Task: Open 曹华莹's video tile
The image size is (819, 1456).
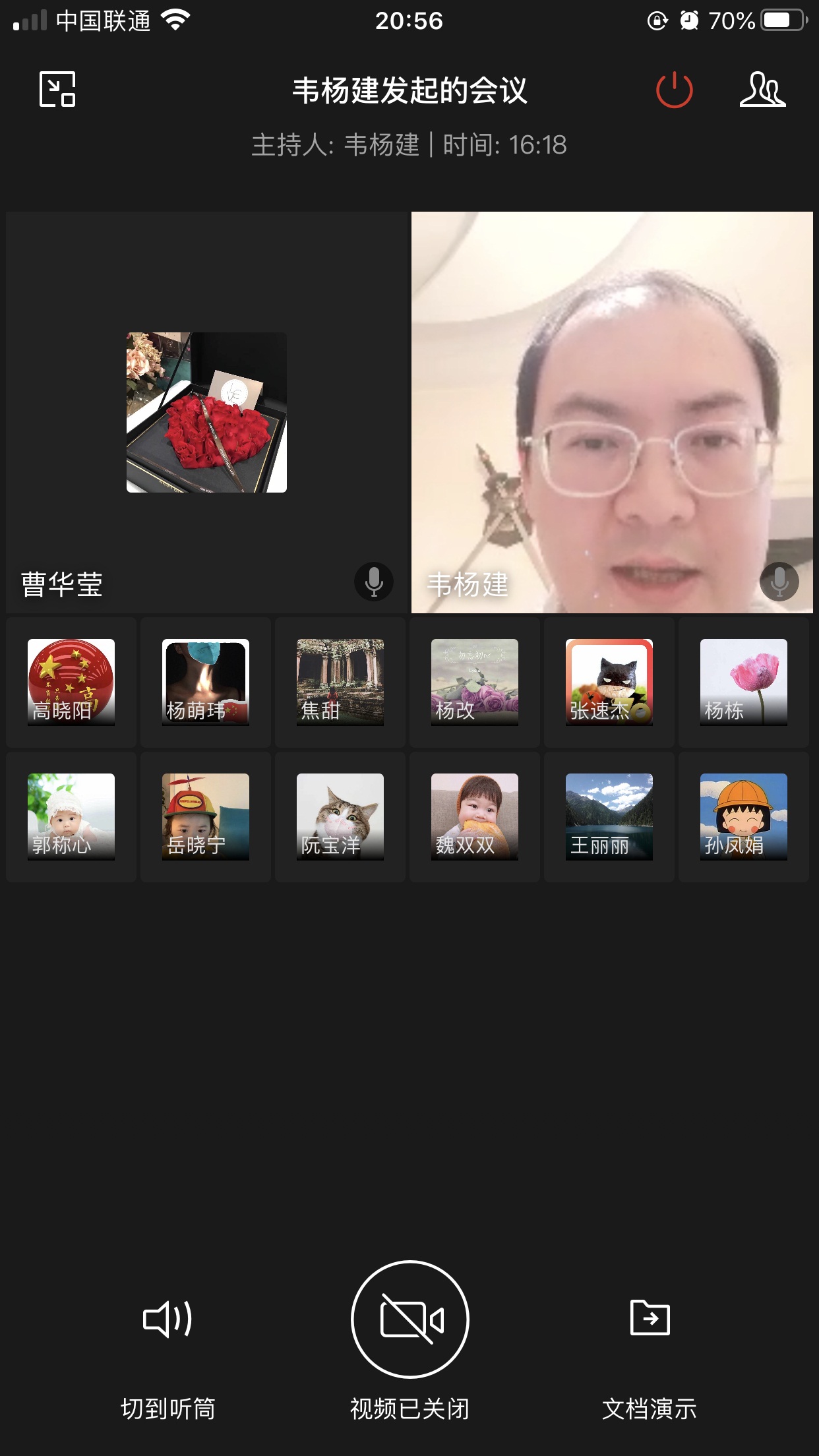Action: [x=206, y=412]
